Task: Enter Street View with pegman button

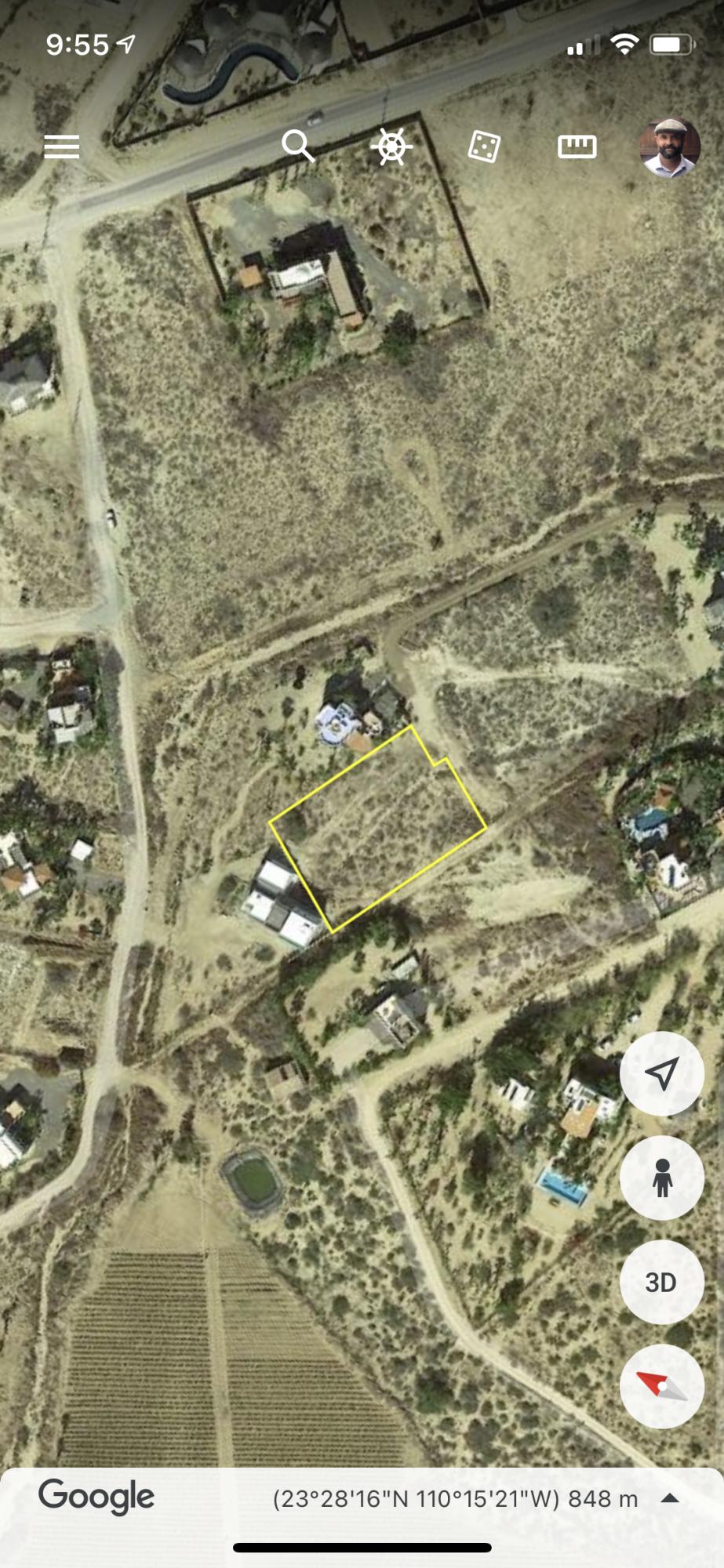Action: click(x=661, y=1178)
